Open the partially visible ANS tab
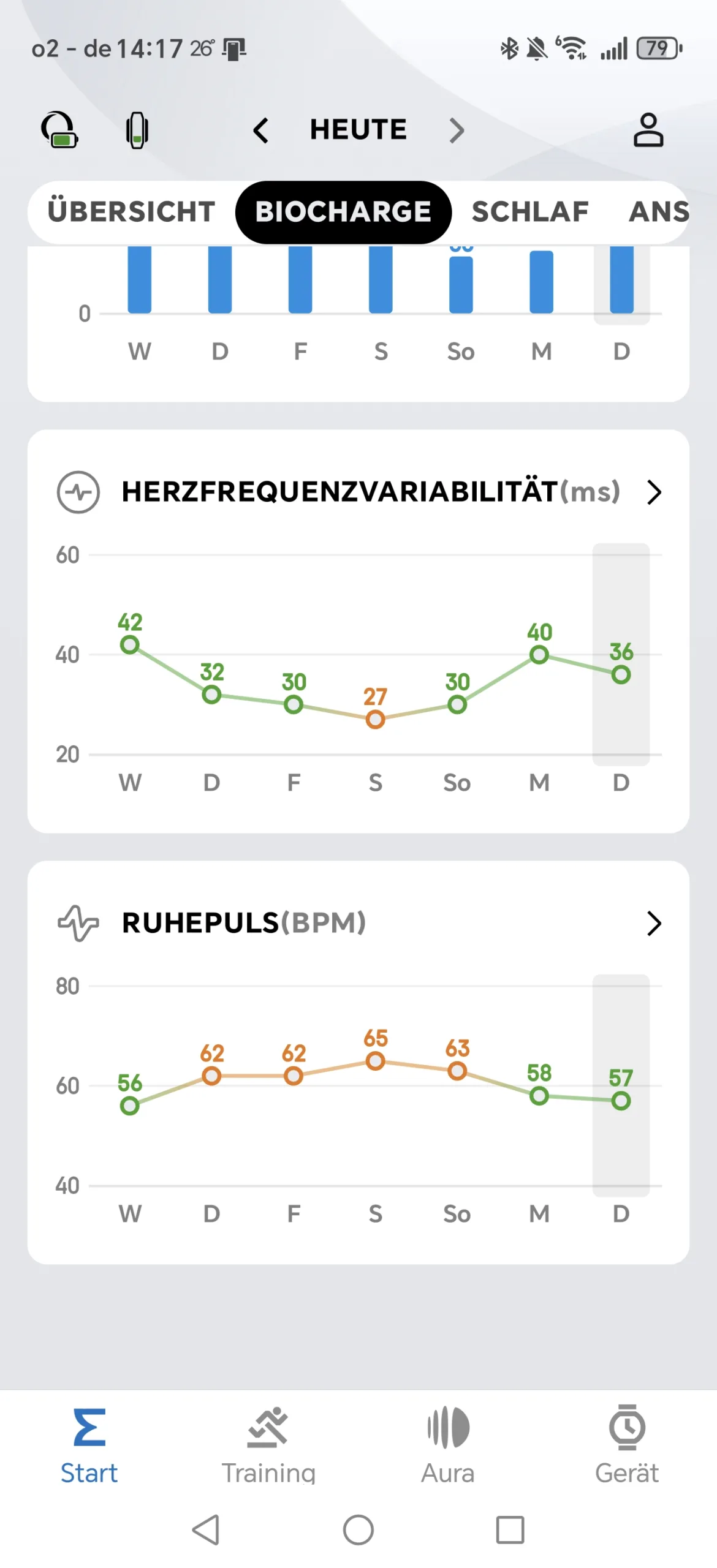This screenshot has width=717, height=1568. point(659,212)
